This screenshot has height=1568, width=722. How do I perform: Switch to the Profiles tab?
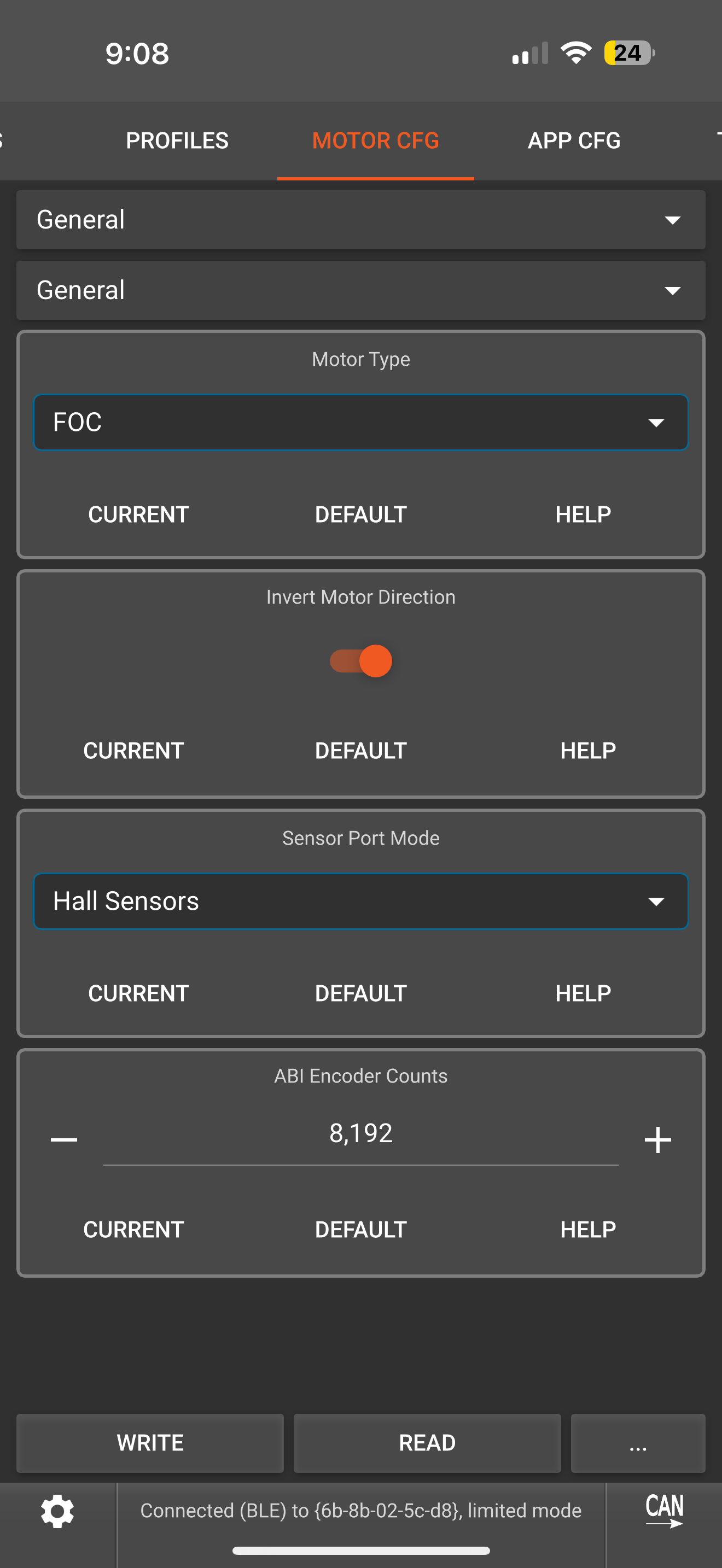(x=177, y=141)
